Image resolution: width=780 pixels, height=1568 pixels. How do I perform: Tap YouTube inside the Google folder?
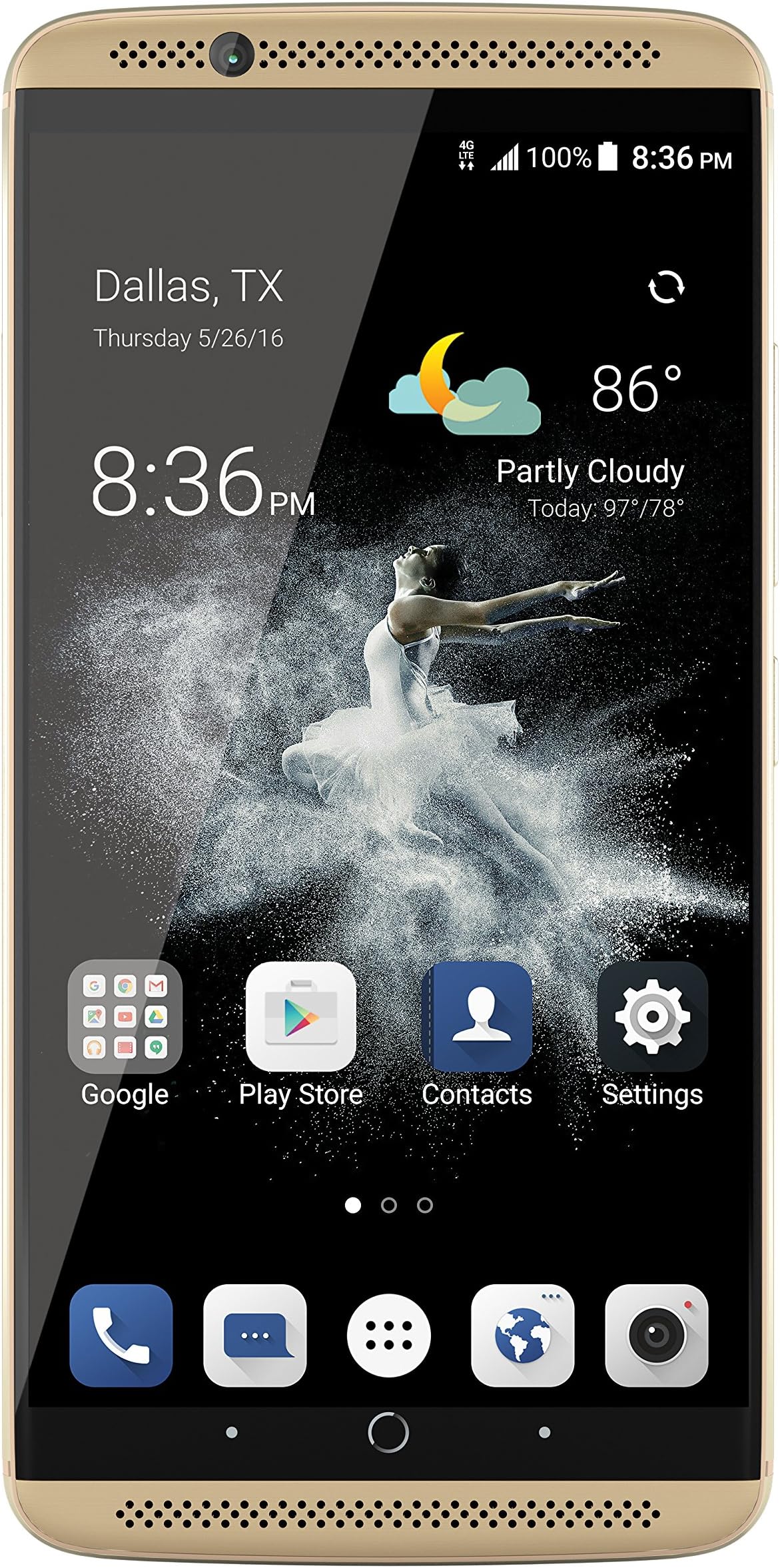click(125, 1018)
